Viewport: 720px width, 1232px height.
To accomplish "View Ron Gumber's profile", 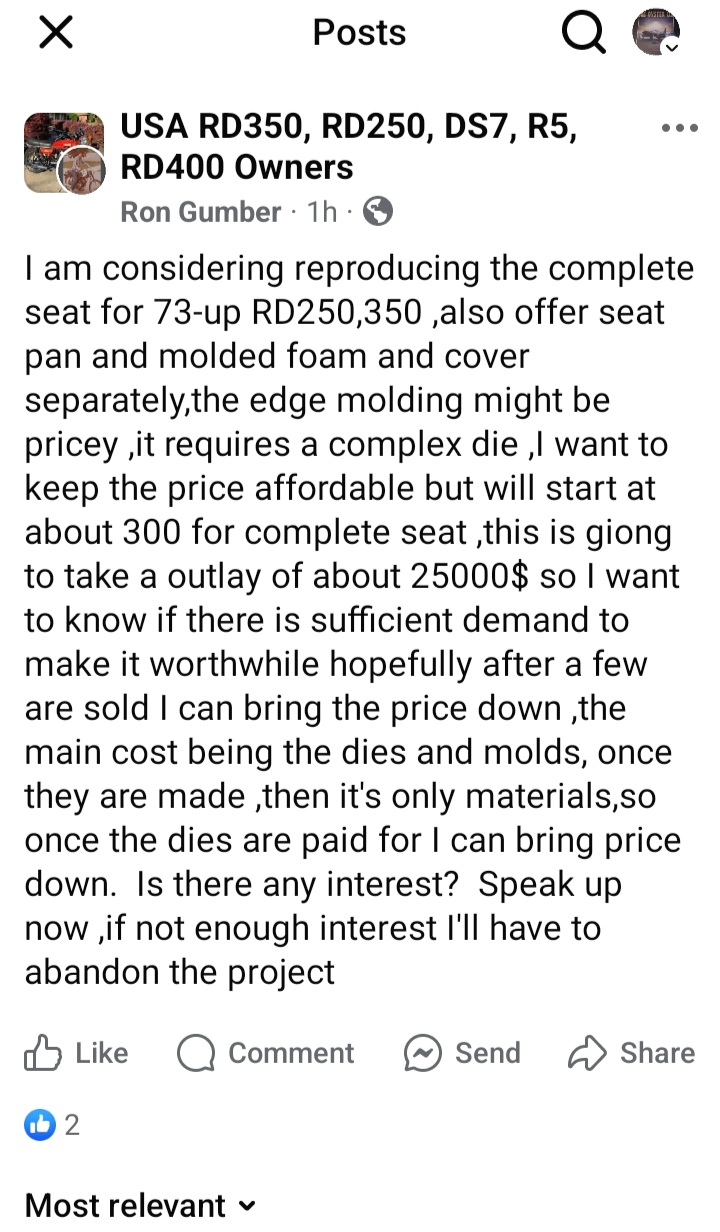I will click(x=200, y=212).
